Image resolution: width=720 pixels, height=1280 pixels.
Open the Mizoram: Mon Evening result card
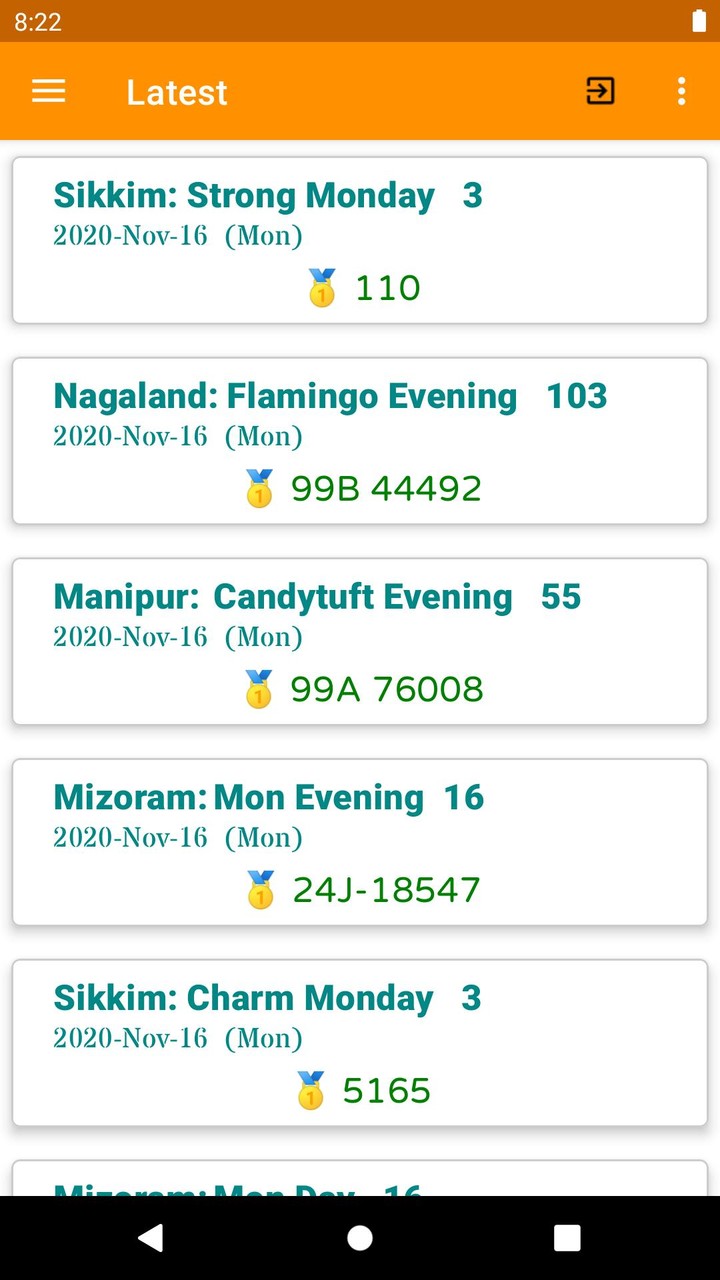[x=360, y=841]
